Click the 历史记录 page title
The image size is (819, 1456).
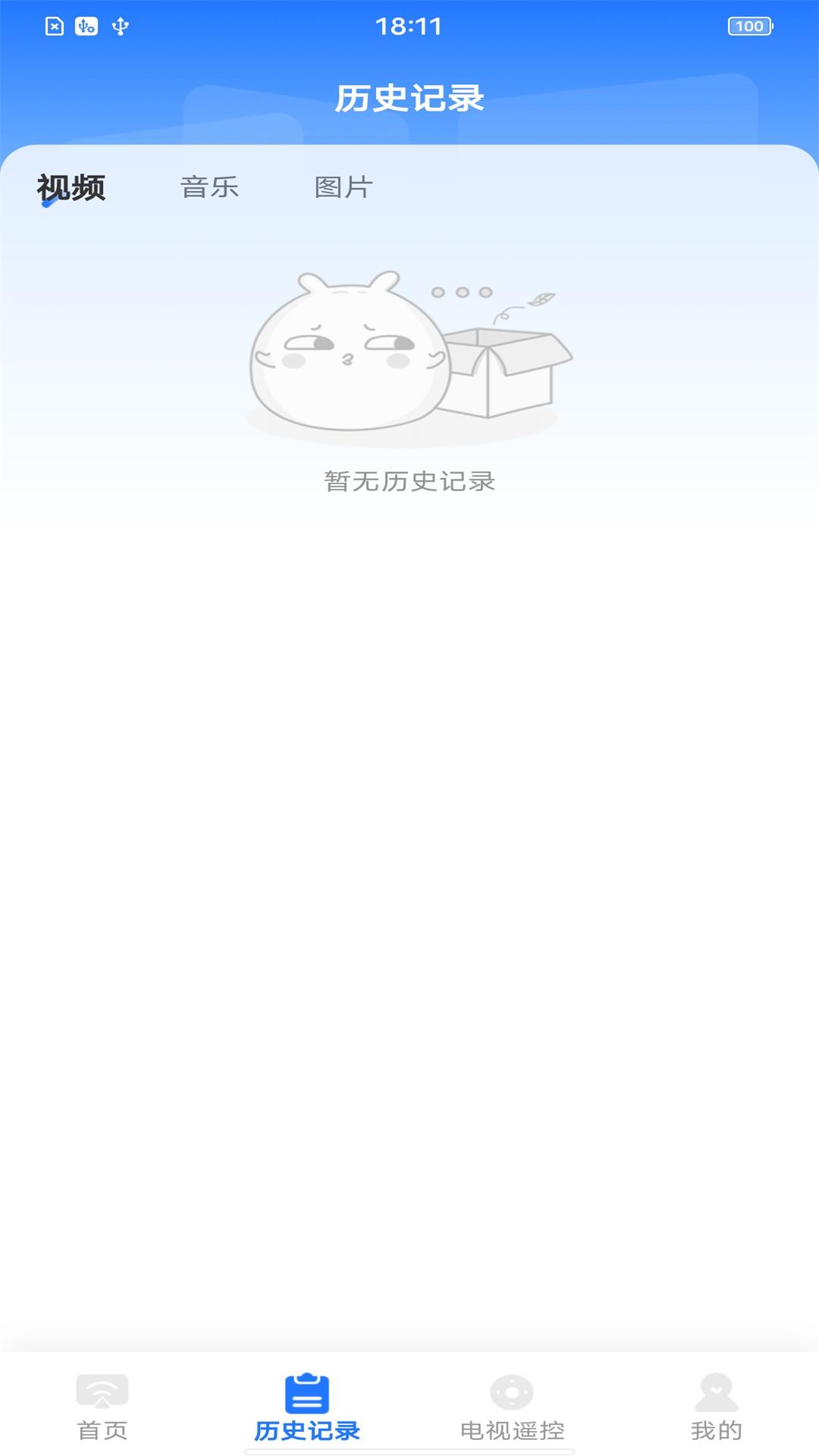(x=409, y=96)
